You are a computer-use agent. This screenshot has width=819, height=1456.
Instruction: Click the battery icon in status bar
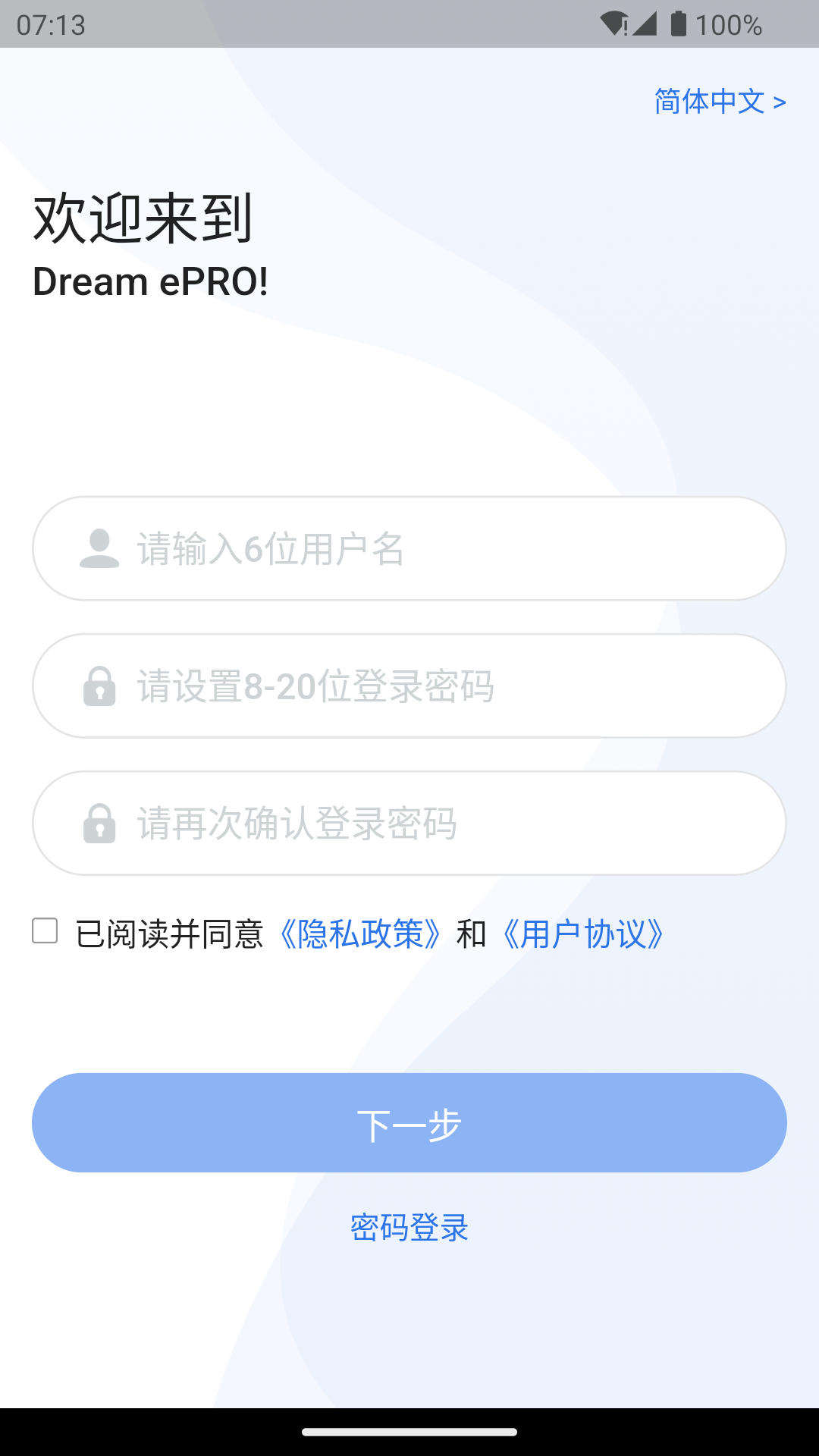coord(680,25)
